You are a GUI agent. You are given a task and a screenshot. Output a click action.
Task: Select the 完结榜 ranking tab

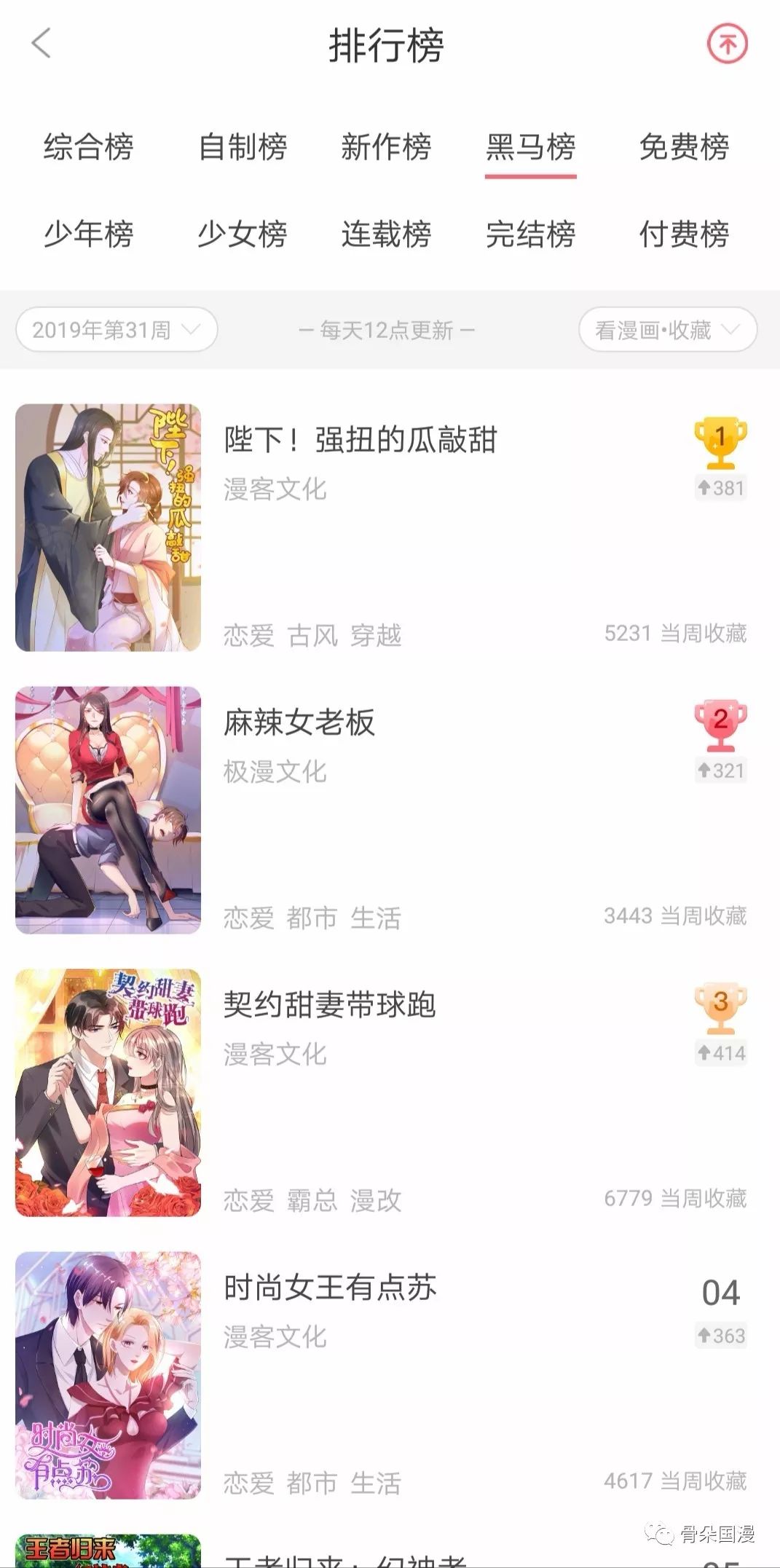531,235
